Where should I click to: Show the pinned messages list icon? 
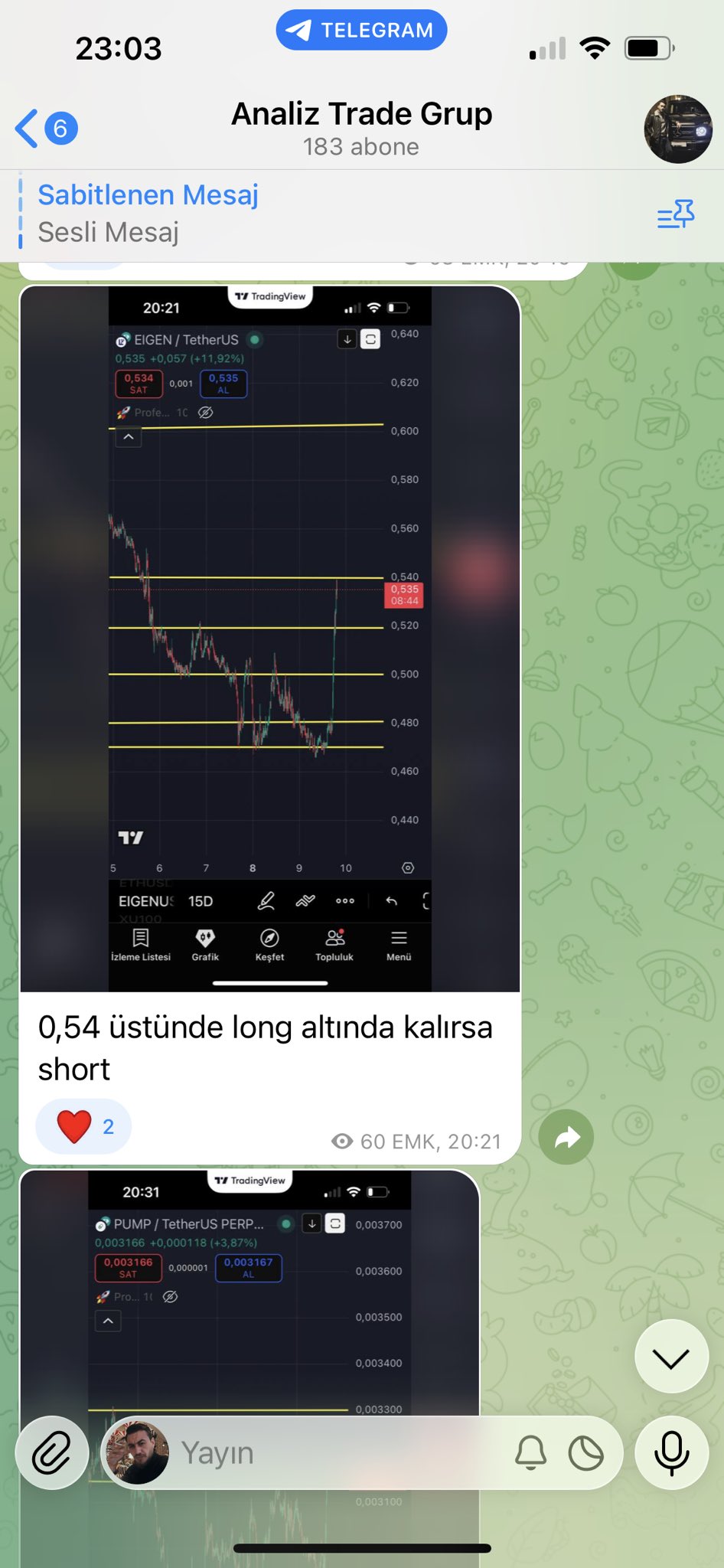[676, 215]
